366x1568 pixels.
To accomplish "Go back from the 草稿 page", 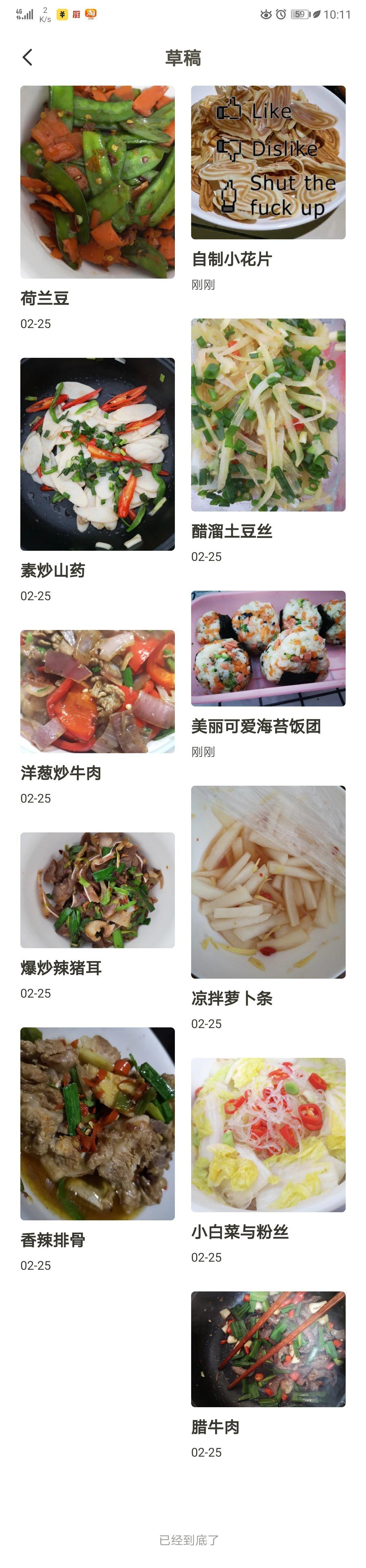I will click(27, 58).
